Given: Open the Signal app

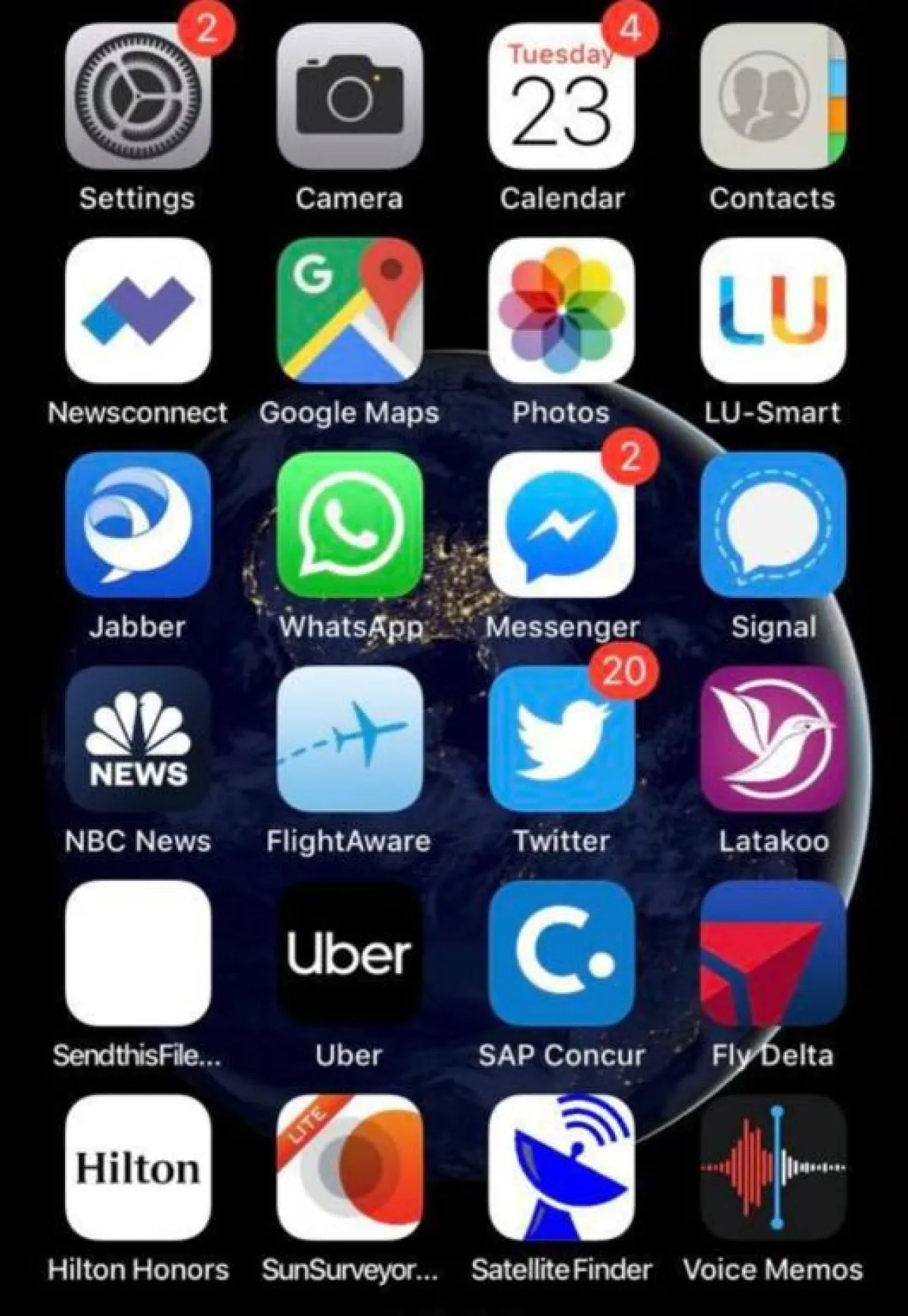Looking at the screenshot, I should click(x=773, y=524).
